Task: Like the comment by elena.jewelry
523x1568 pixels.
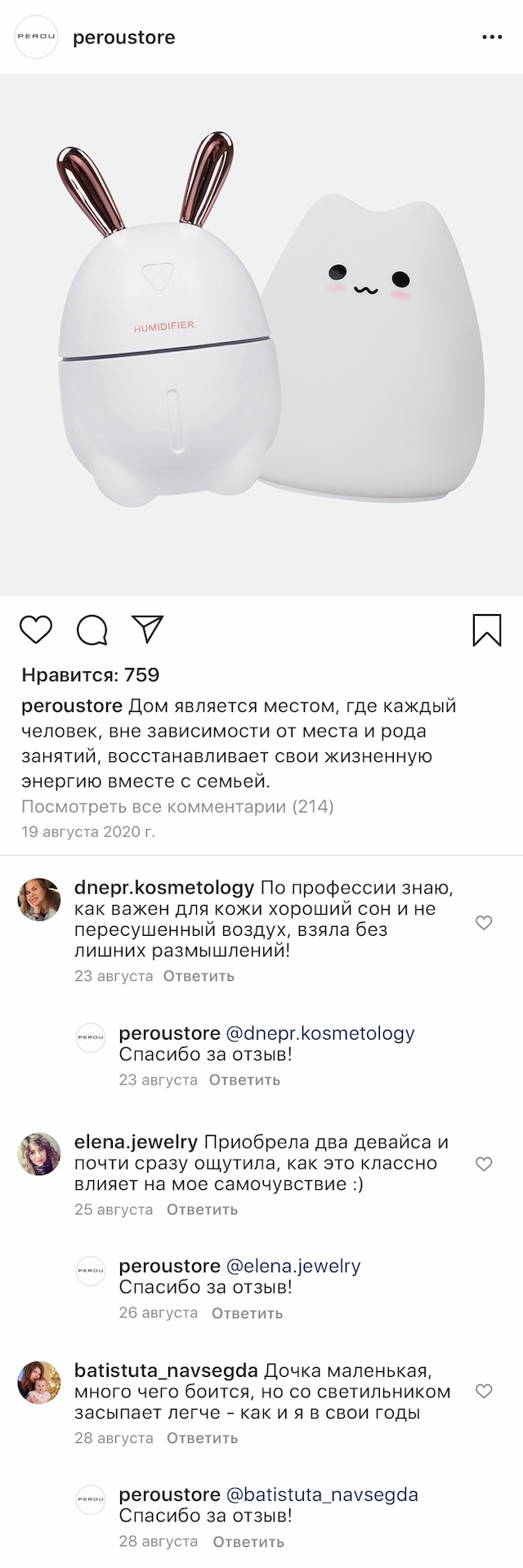Action: coord(484,1164)
